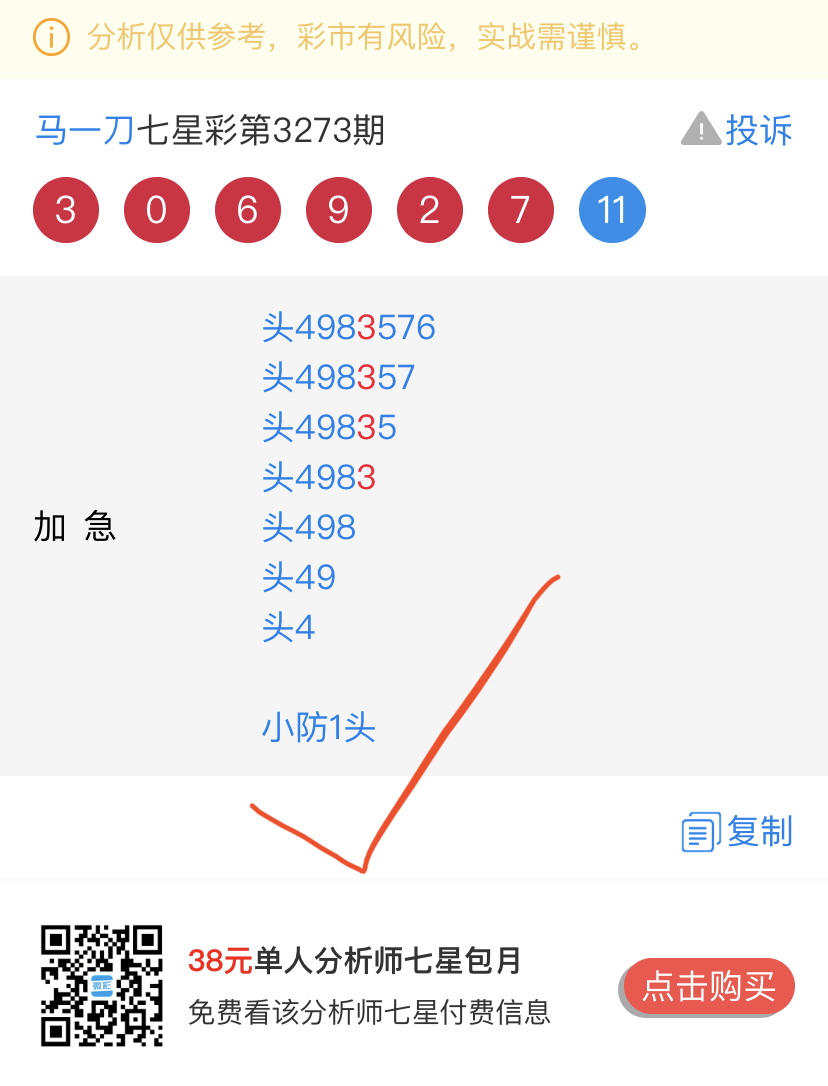Click 七星彩第3273期 title

[260, 128]
